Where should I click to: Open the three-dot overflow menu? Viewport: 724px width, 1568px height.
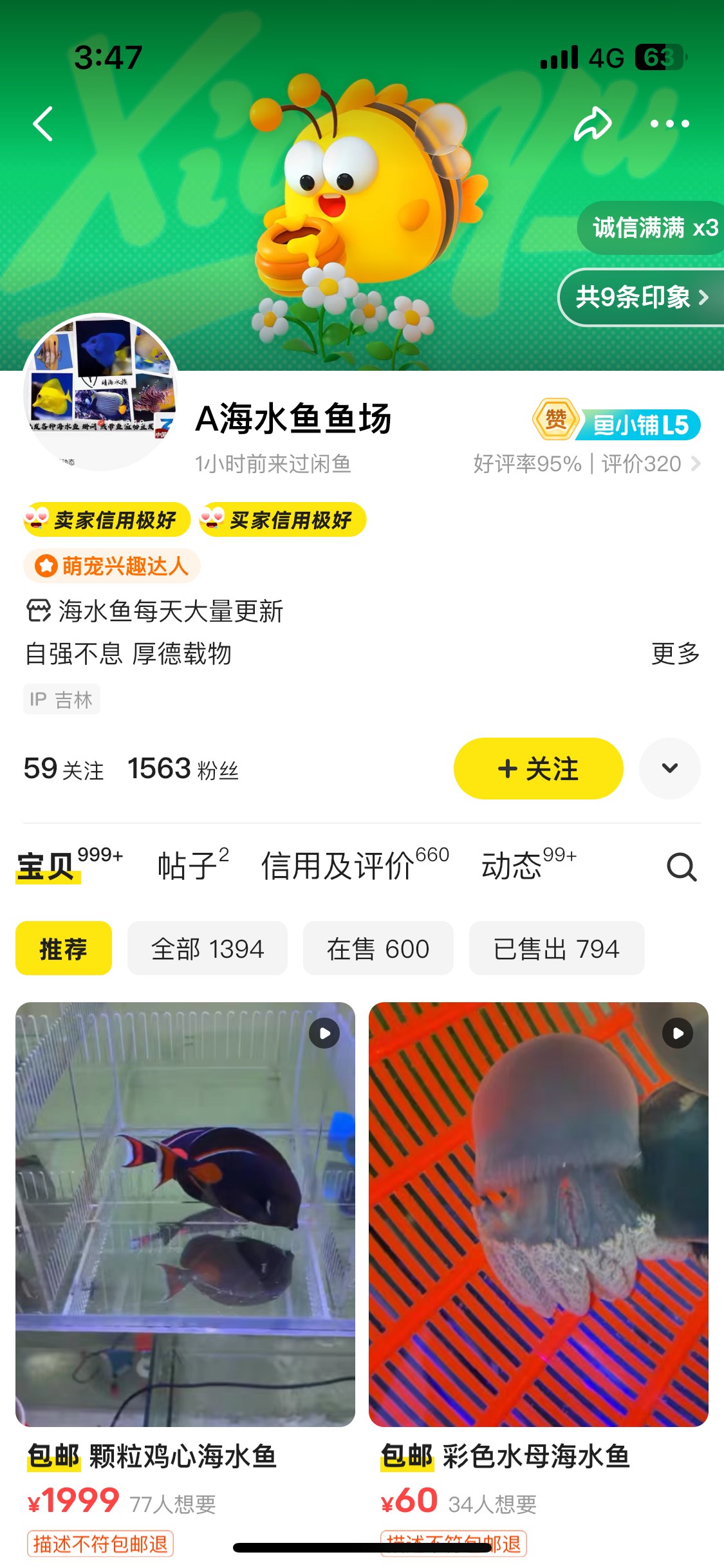[x=669, y=124]
